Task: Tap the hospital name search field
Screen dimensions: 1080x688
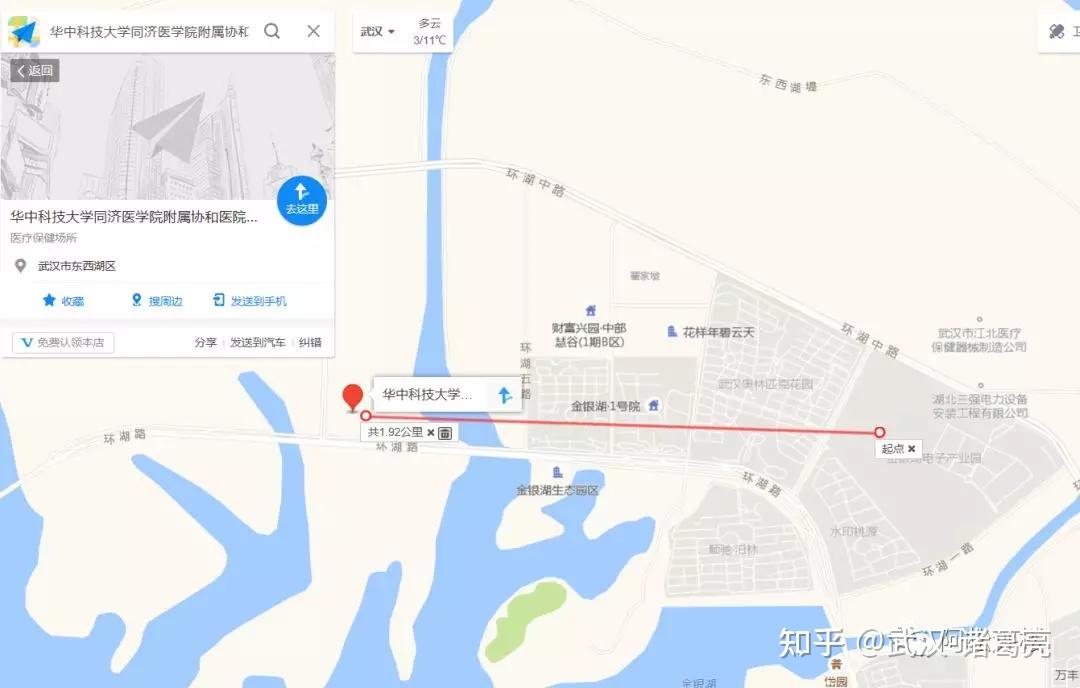Action: [x=150, y=31]
